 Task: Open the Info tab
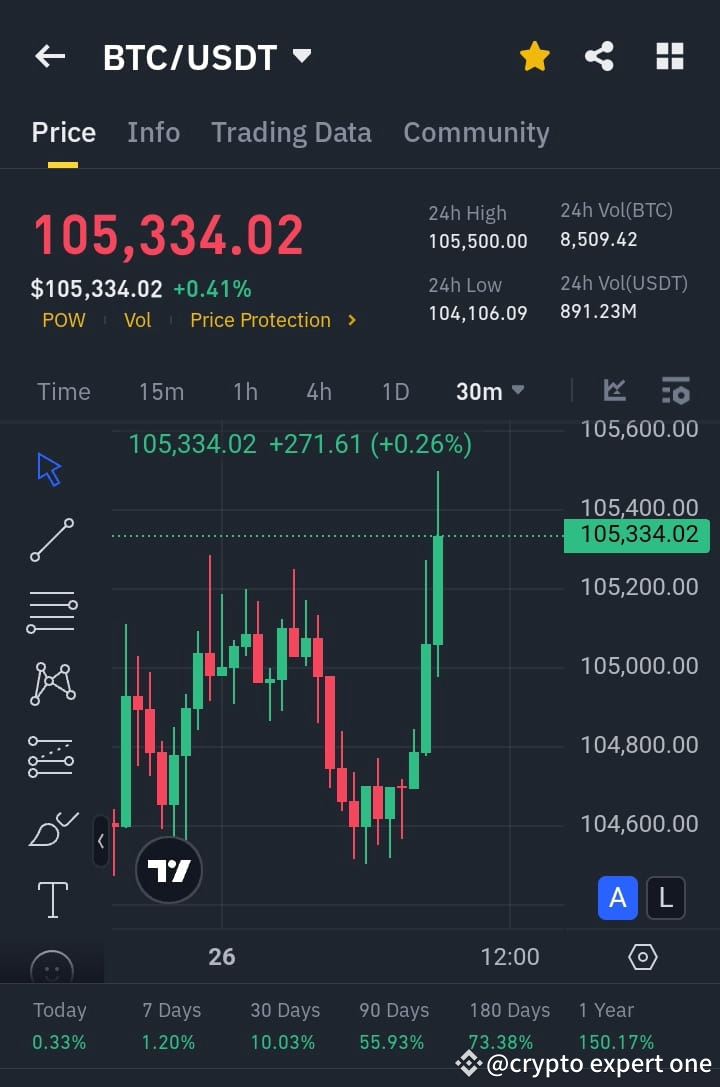point(153,132)
